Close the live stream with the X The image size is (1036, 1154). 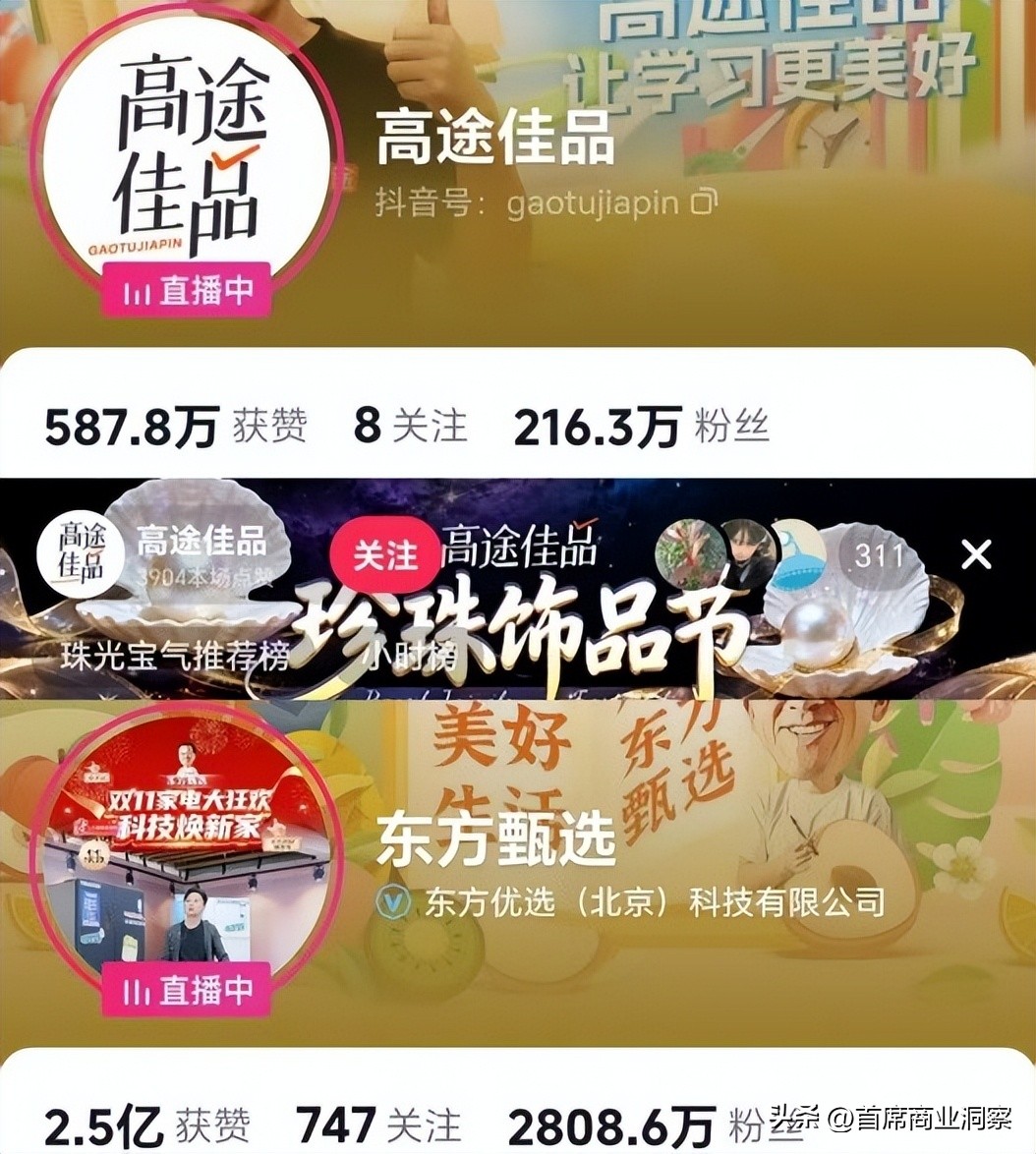tap(976, 554)
